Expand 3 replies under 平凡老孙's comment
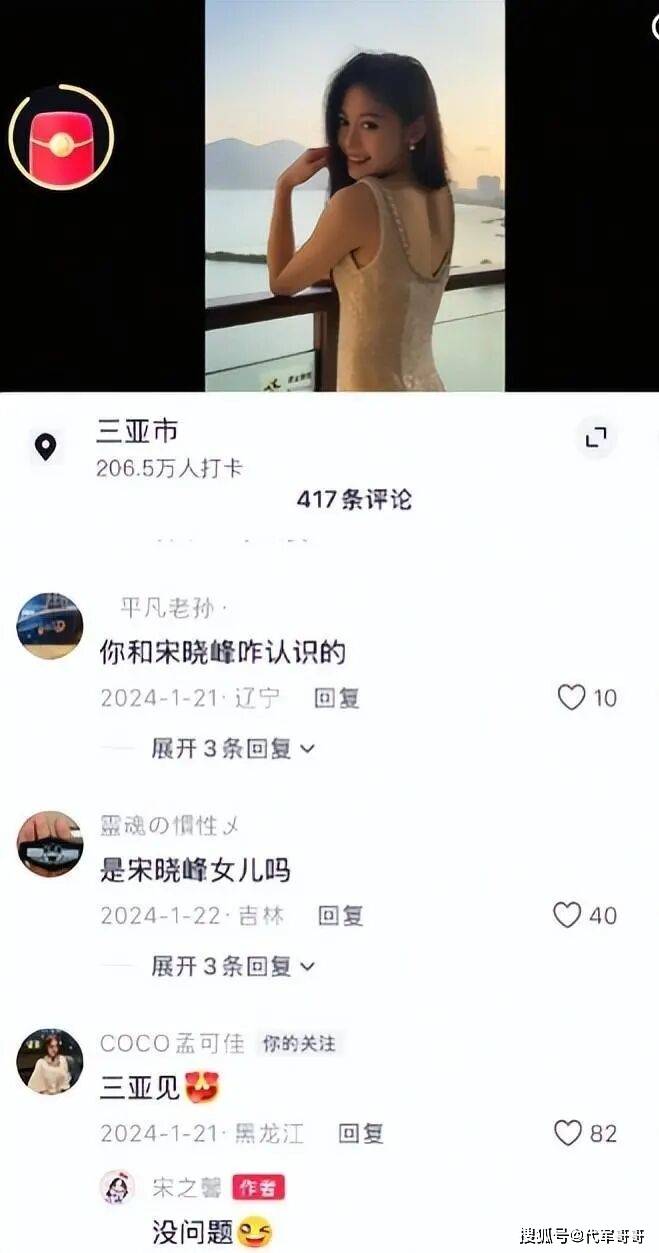Viewport: 659px width, 1253px height. 232,748
